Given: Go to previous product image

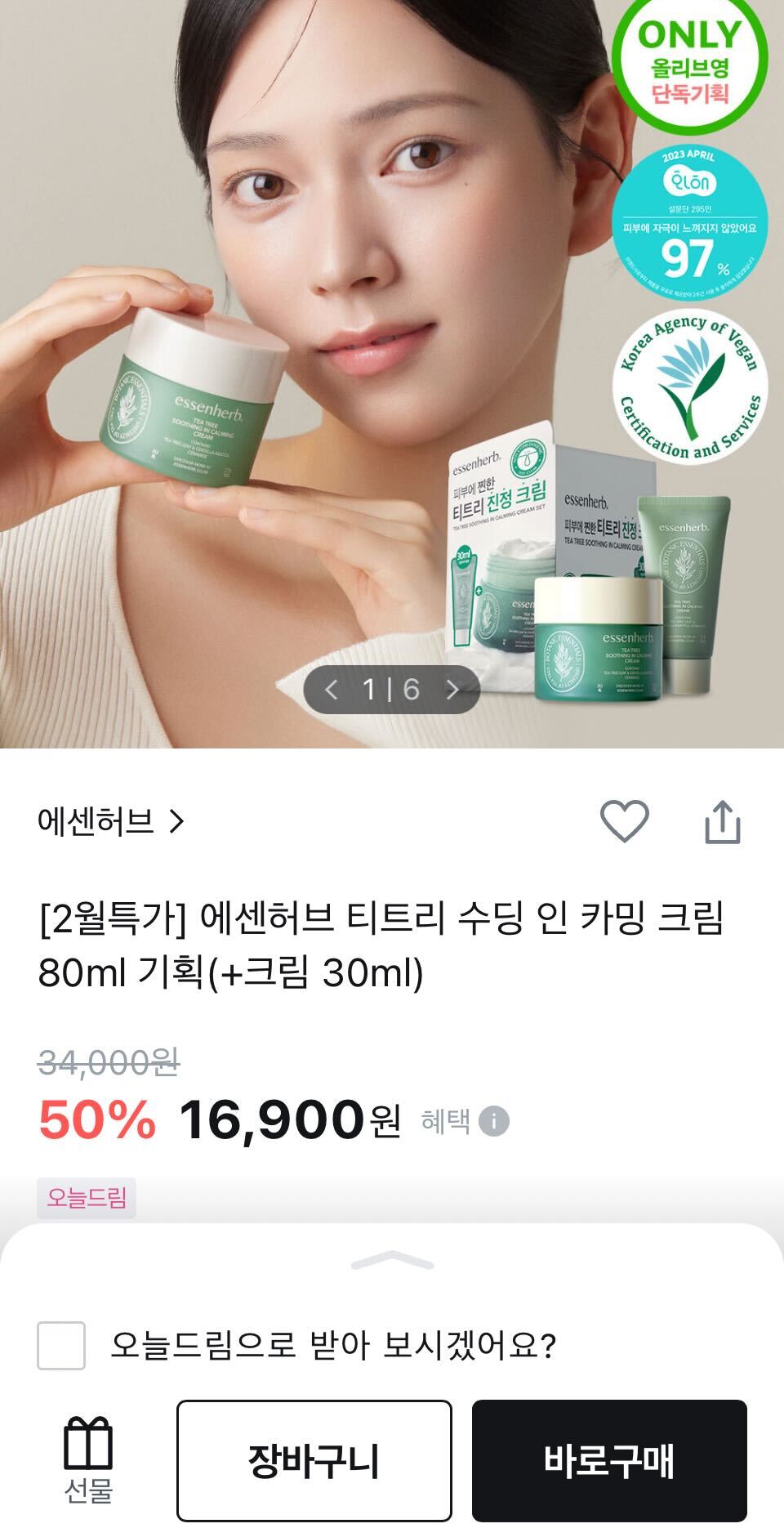Looking at the screenshot, I should point(331,690).
